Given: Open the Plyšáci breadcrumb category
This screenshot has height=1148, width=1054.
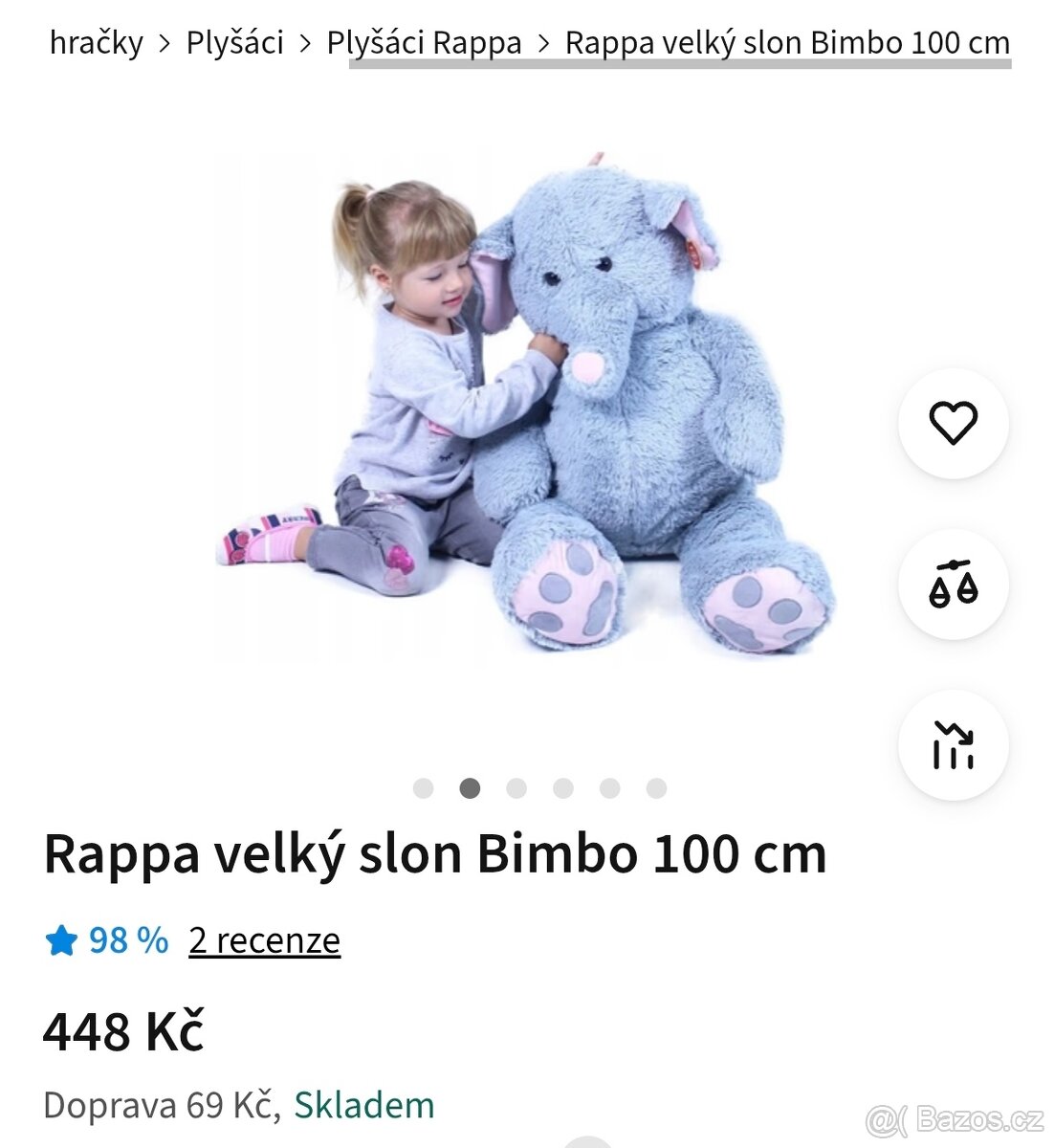Looking at the screenshot, I should coord(234,43).
